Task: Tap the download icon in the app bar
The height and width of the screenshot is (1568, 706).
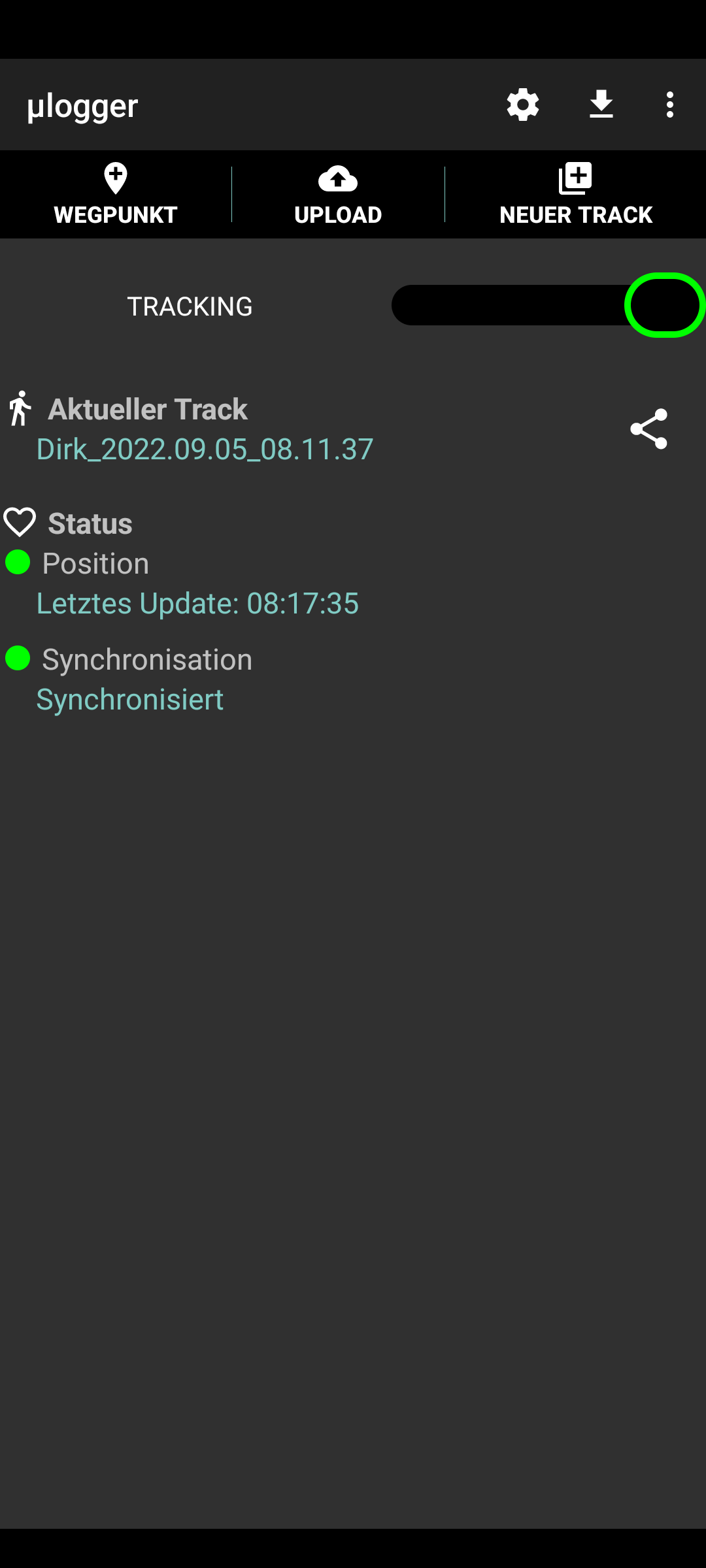Action: click(x=601, y=105)
